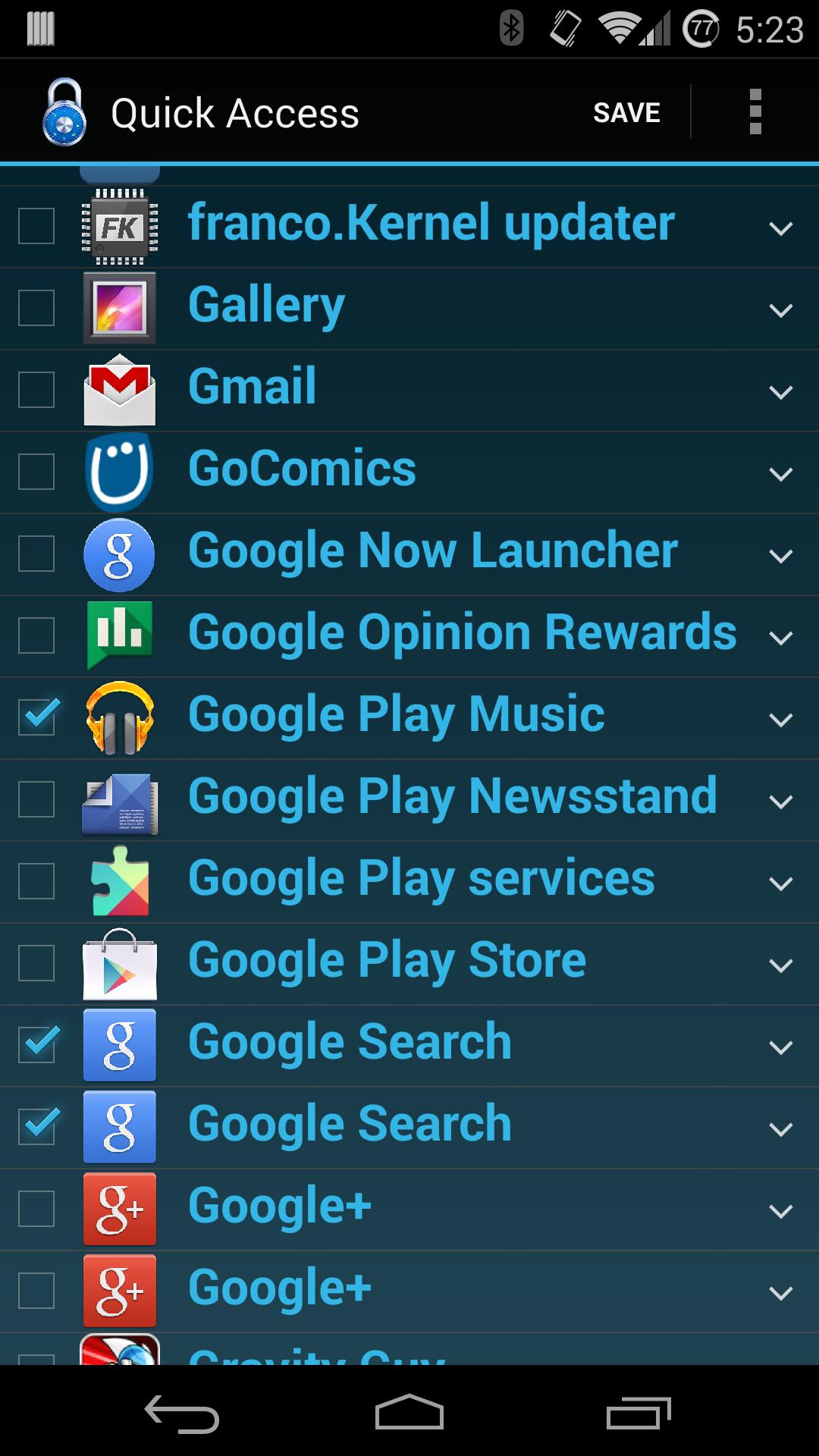Uncheck the Google Play Music checkbox
819x1456 pixels.
click(x=36, y=716)
